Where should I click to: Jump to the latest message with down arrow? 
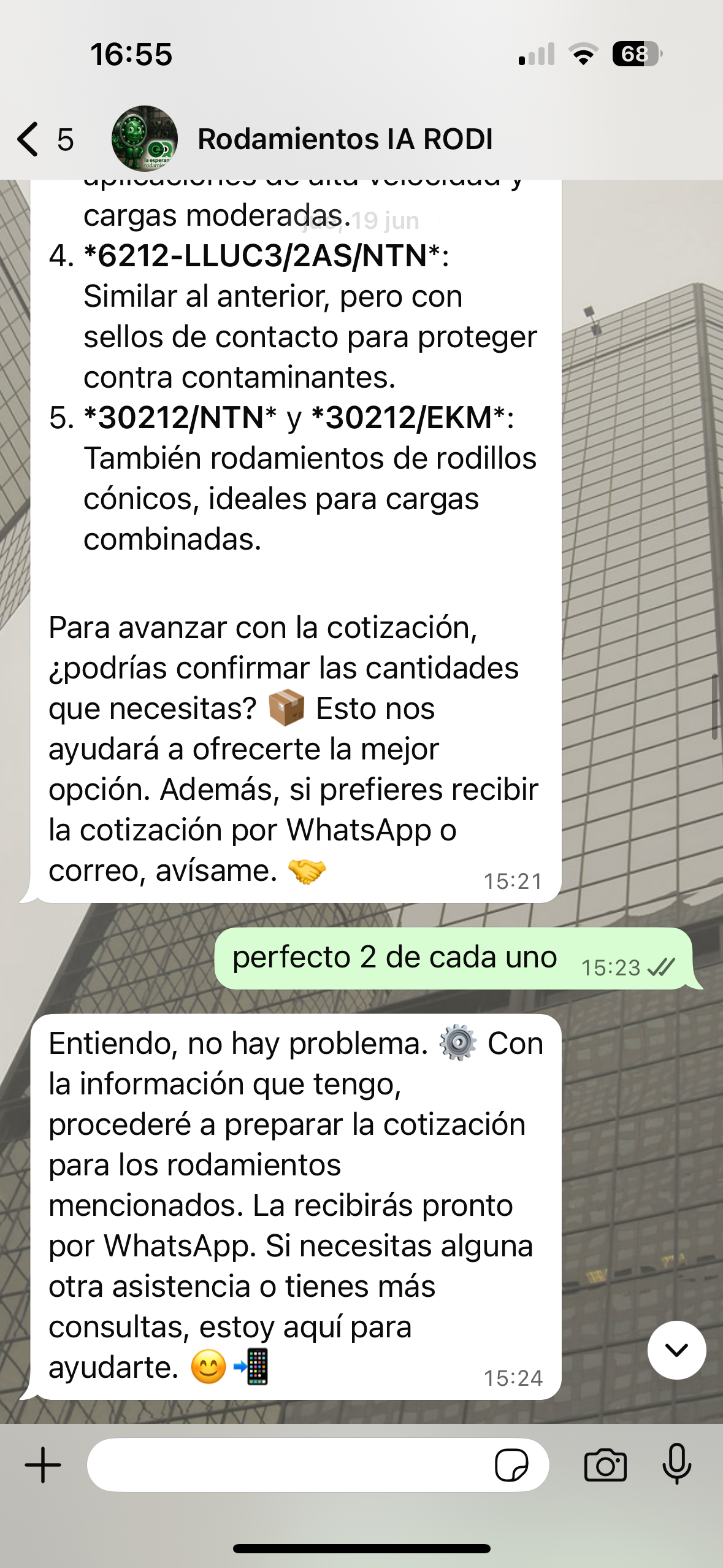point(676,1350)
